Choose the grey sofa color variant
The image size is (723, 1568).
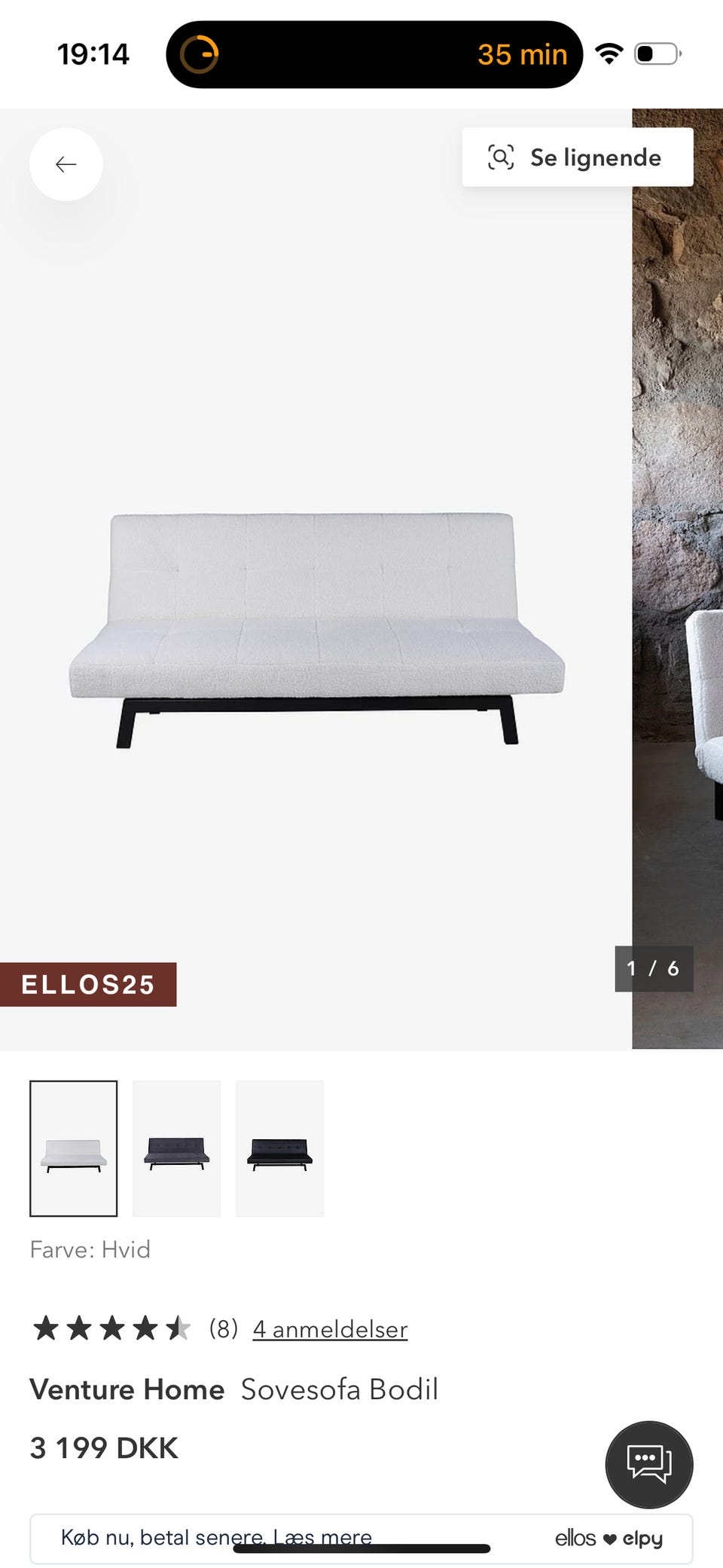(177, 1148)
